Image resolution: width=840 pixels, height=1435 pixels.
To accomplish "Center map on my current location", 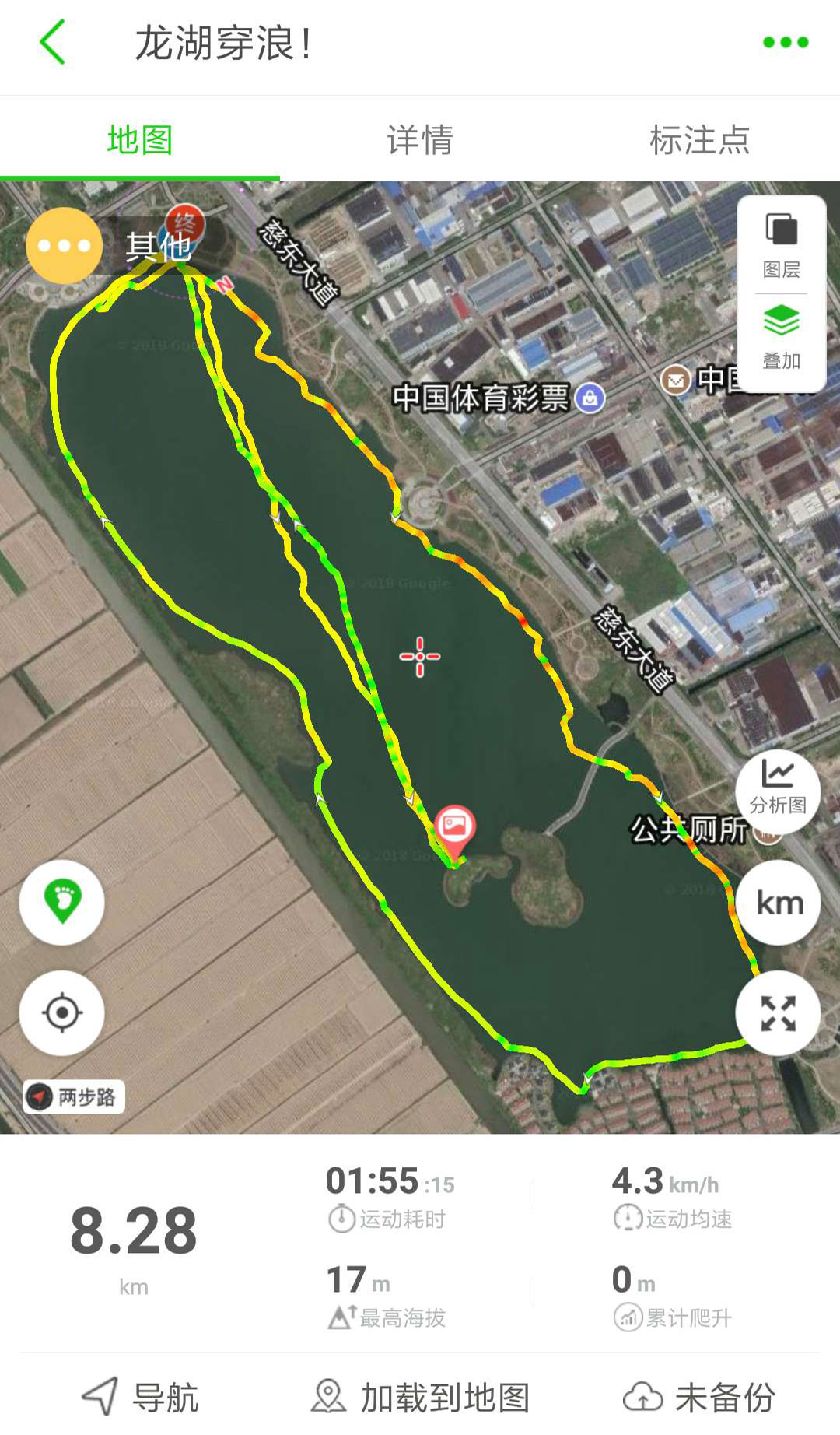I will pos(62,1013).
